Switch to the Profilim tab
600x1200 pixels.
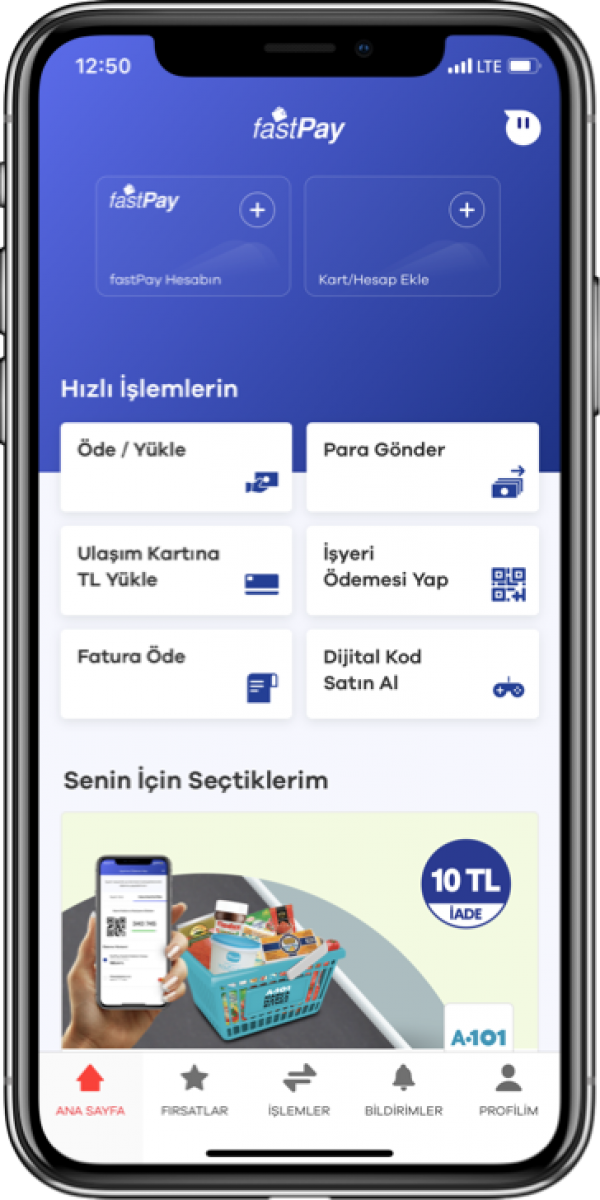[508, 1091]
